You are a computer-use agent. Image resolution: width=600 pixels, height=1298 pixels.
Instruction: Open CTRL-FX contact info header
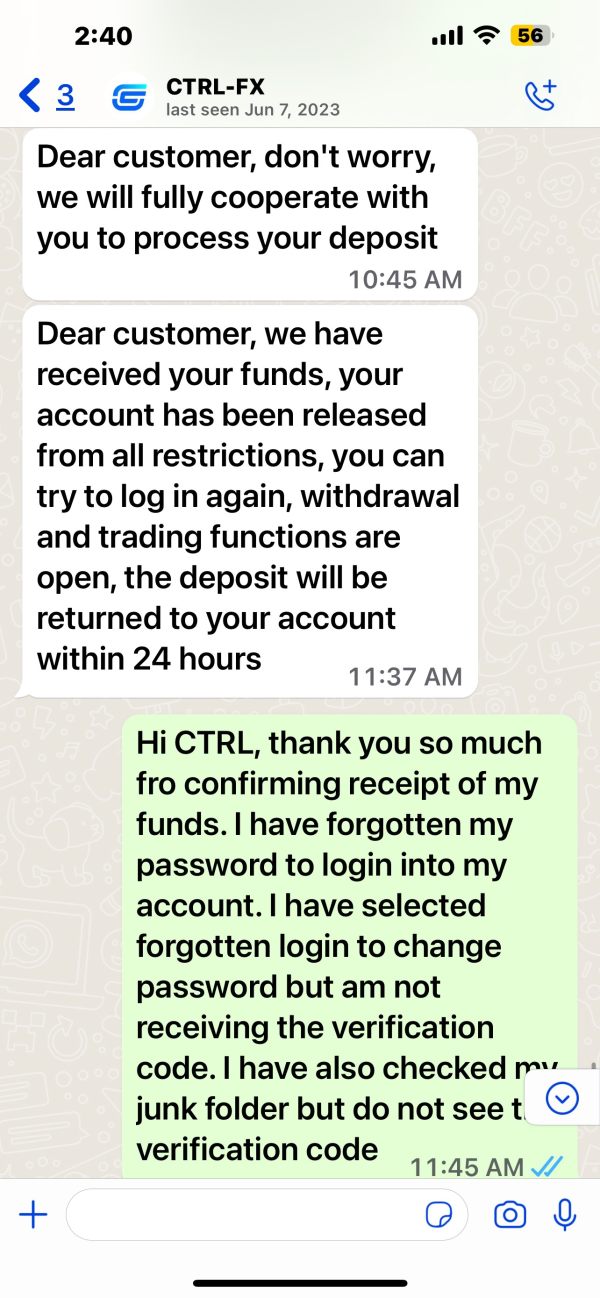point(252,97)
